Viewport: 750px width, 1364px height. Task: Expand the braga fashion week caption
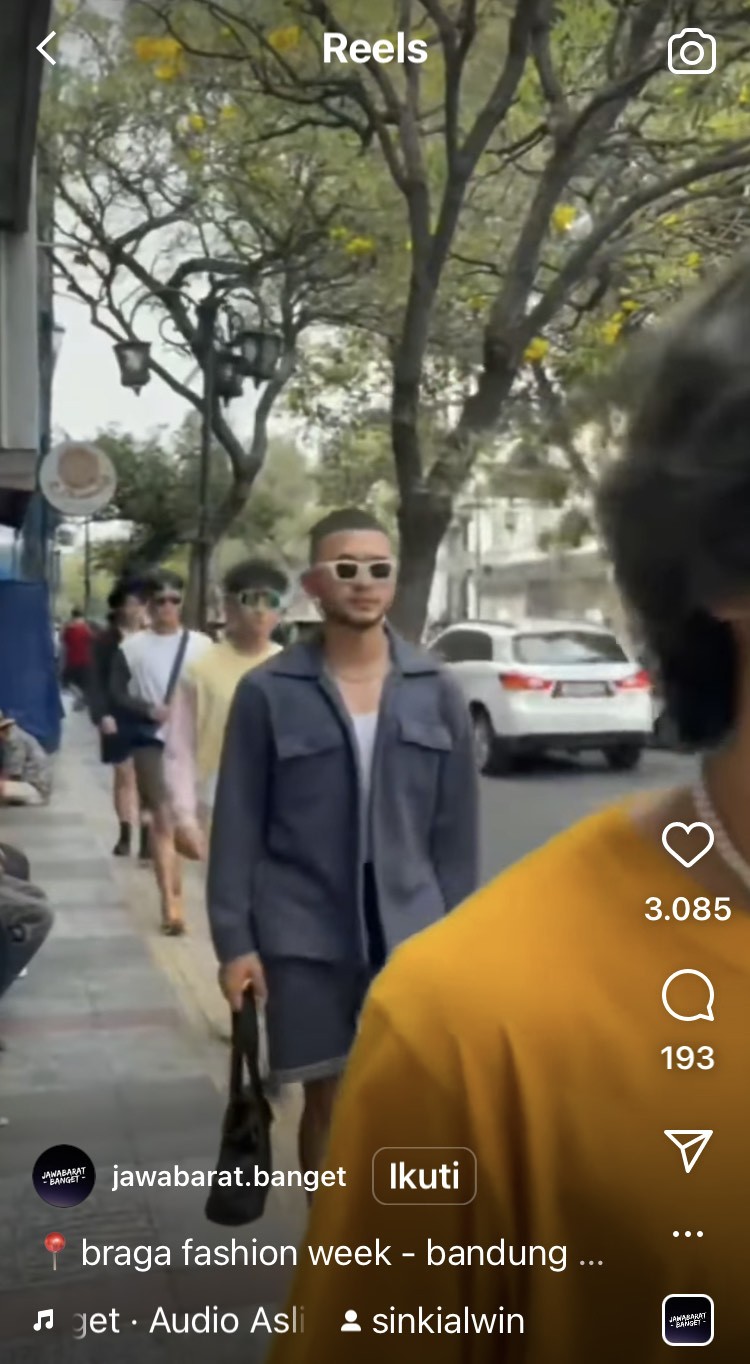340,1253
